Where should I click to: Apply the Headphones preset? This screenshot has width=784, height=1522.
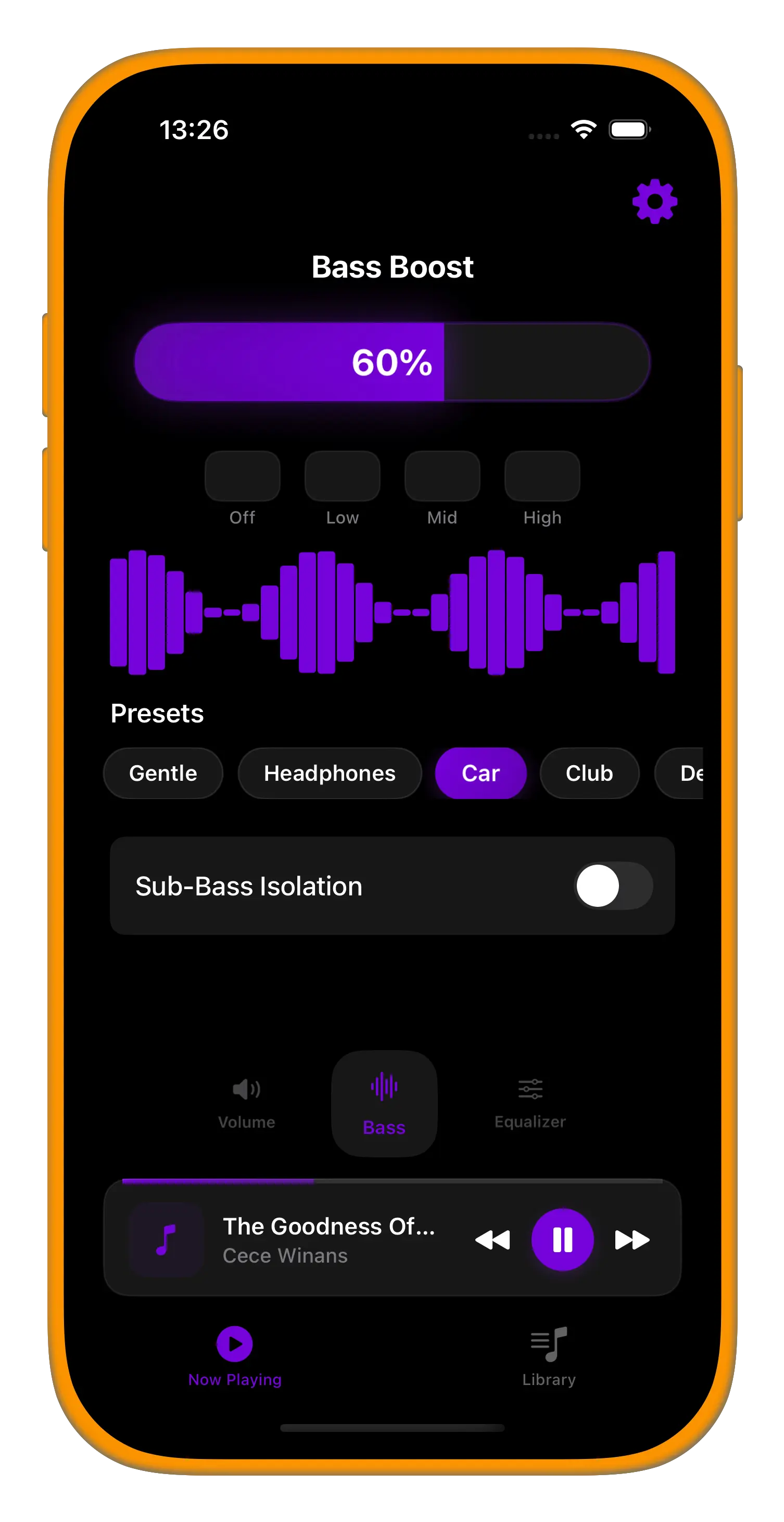tap(330, 773)
